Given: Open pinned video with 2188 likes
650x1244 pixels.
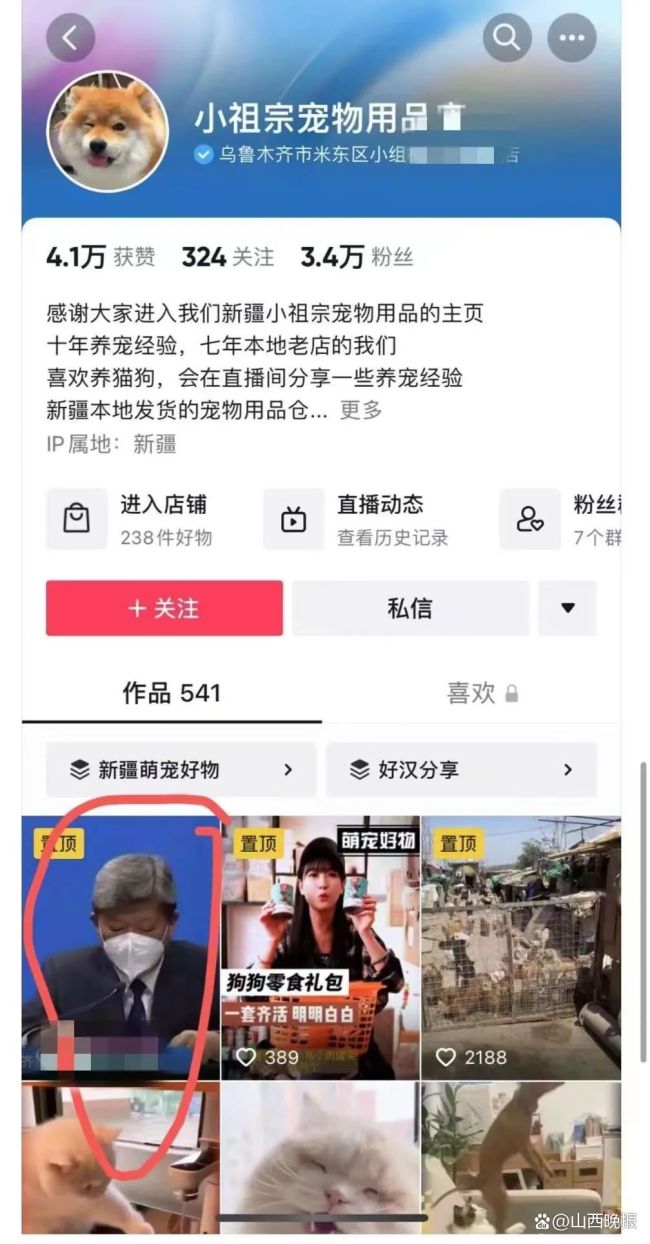Looking at the screenshot, I should coord(520,947).
